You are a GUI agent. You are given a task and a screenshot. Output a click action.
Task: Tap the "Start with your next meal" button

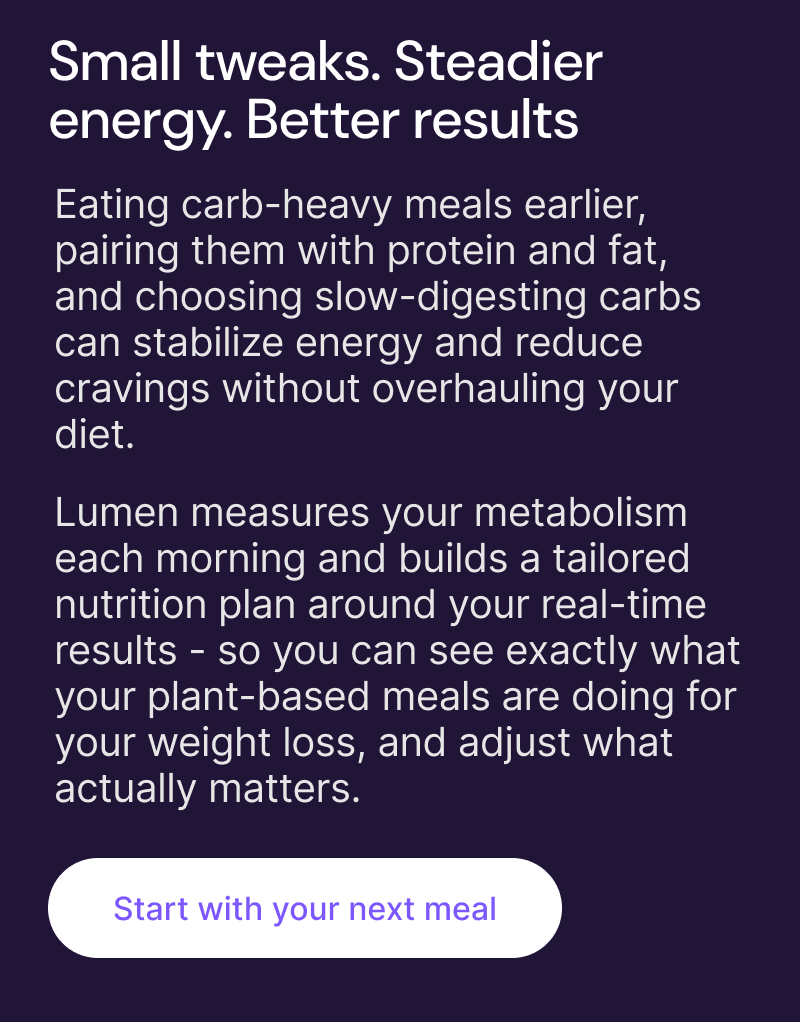tap(305, 908)
